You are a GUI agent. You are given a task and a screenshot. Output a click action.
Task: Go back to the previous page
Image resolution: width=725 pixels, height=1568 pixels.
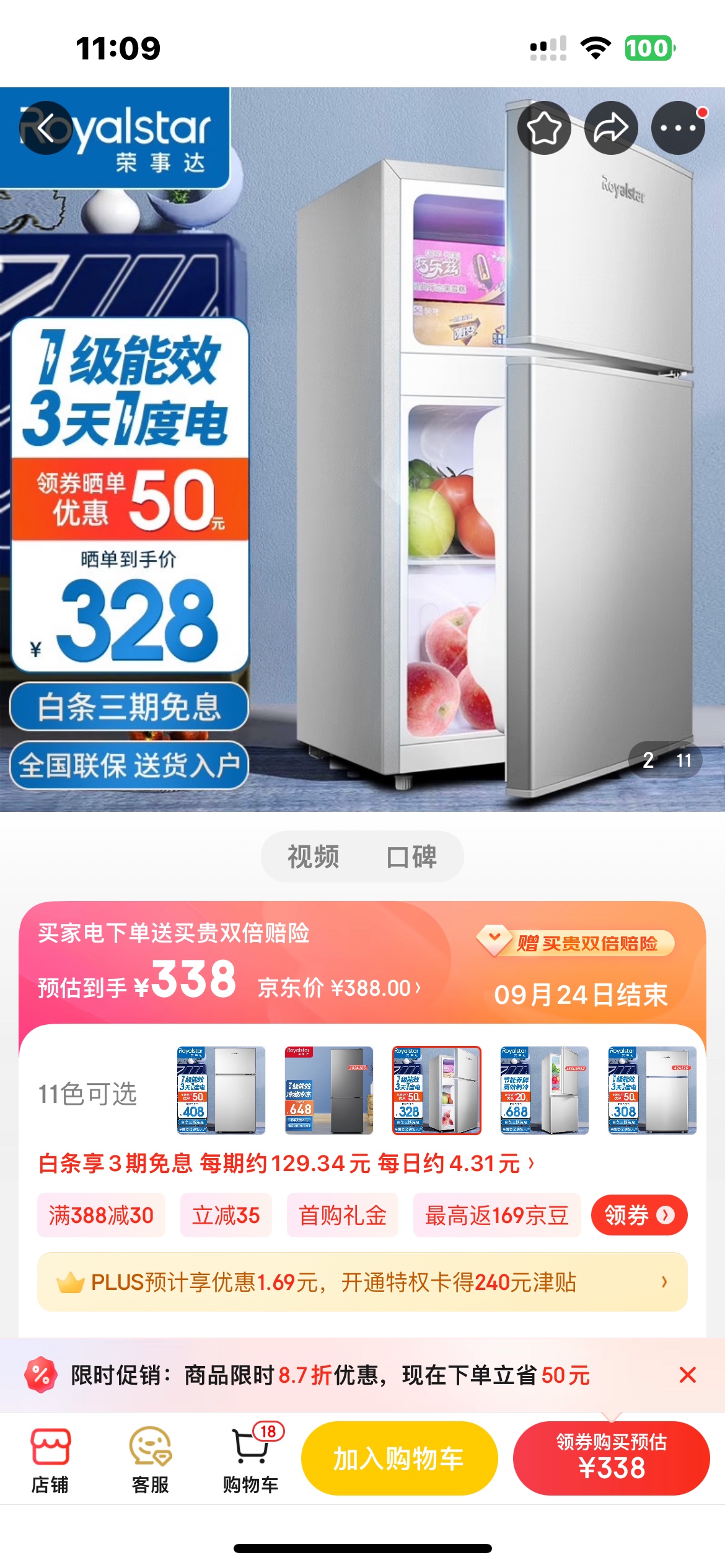pyautogui.click(x=46, y=128)
